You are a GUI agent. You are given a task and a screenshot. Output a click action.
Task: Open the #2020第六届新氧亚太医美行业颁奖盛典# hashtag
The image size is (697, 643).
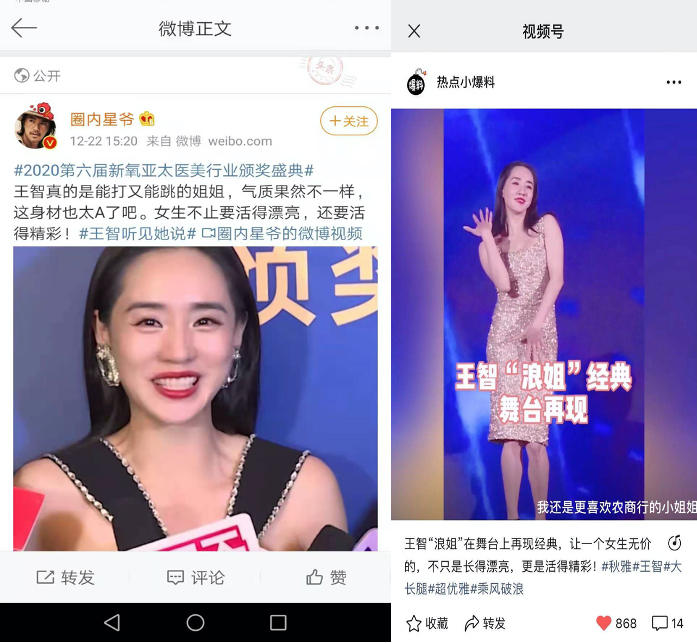coord(164,170)
